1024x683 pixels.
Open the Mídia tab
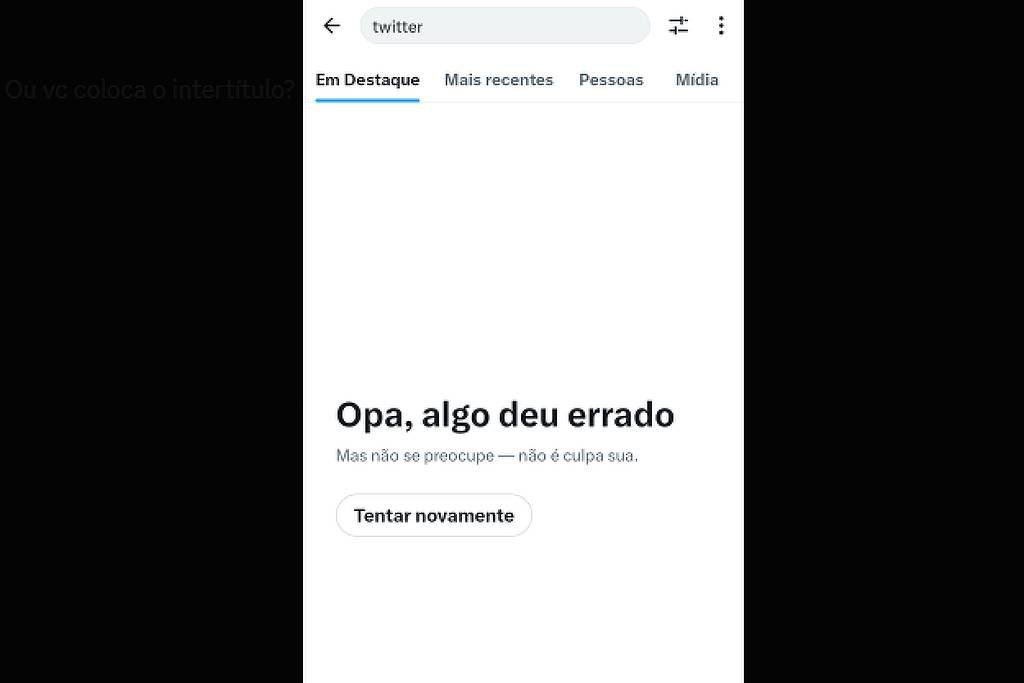click(696, 80)
